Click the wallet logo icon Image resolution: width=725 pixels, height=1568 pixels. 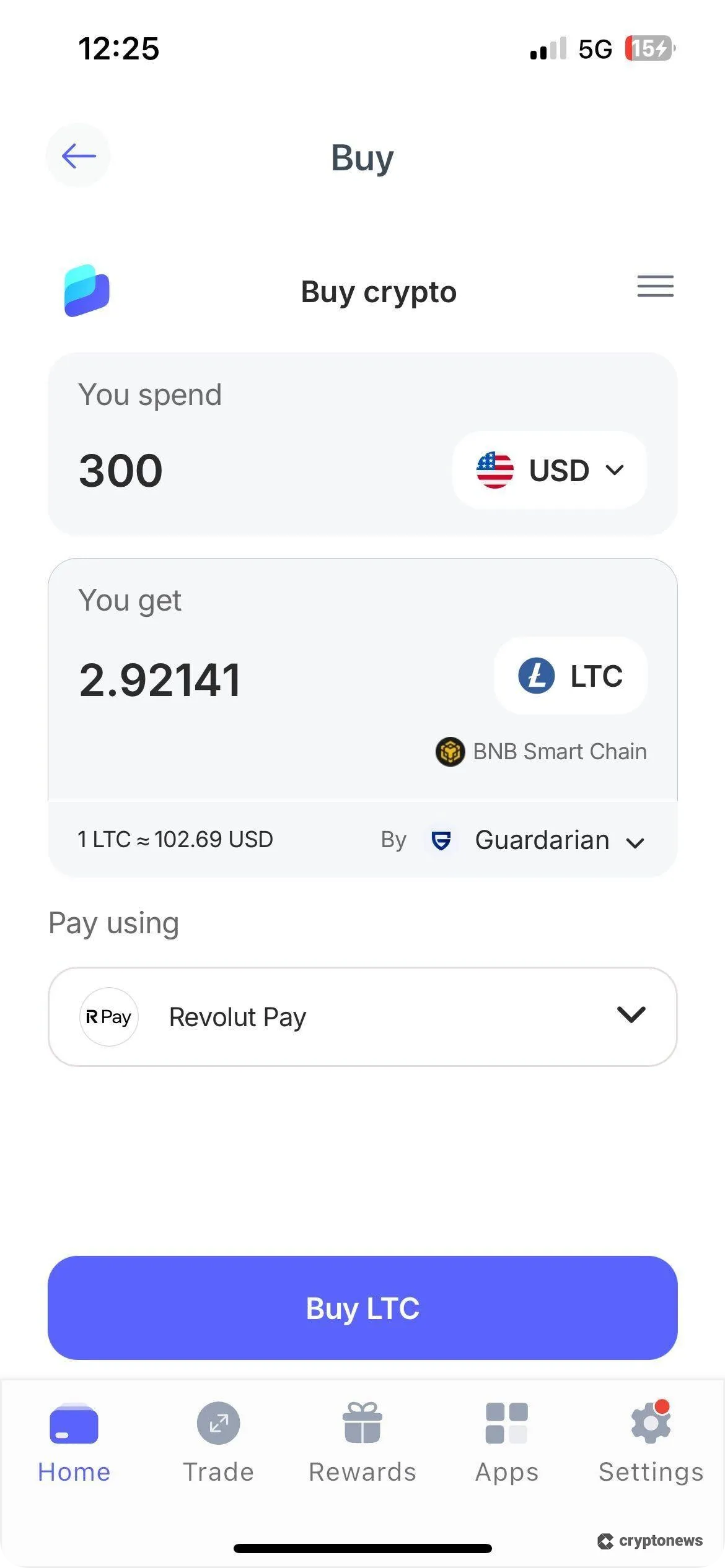click(86, 291)
